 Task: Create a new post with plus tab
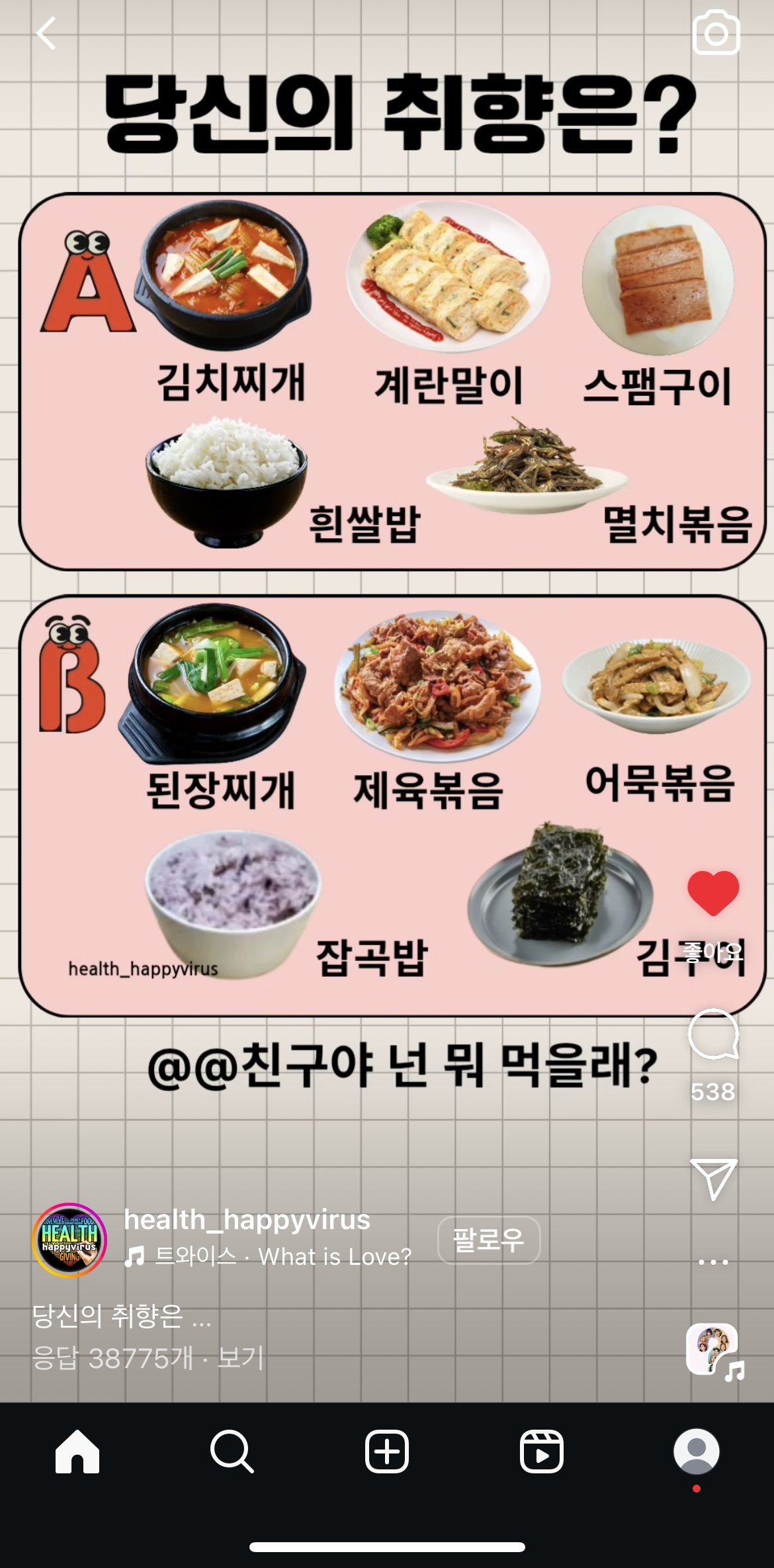[387, 1452]
